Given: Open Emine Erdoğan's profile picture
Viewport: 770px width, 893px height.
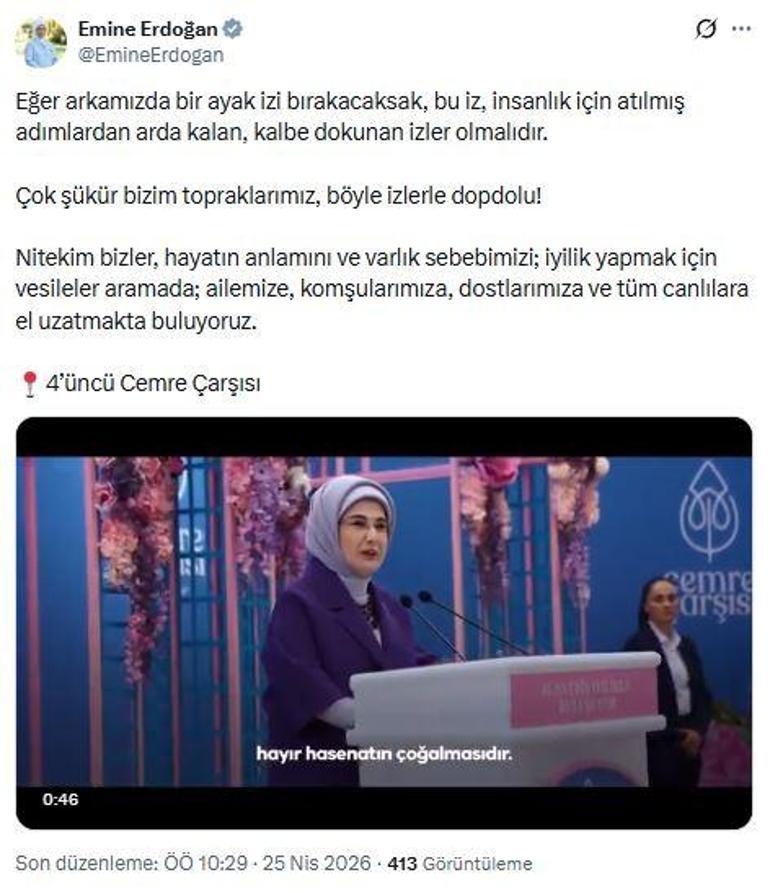Looking at the screenshot, I should coord(40,42).
